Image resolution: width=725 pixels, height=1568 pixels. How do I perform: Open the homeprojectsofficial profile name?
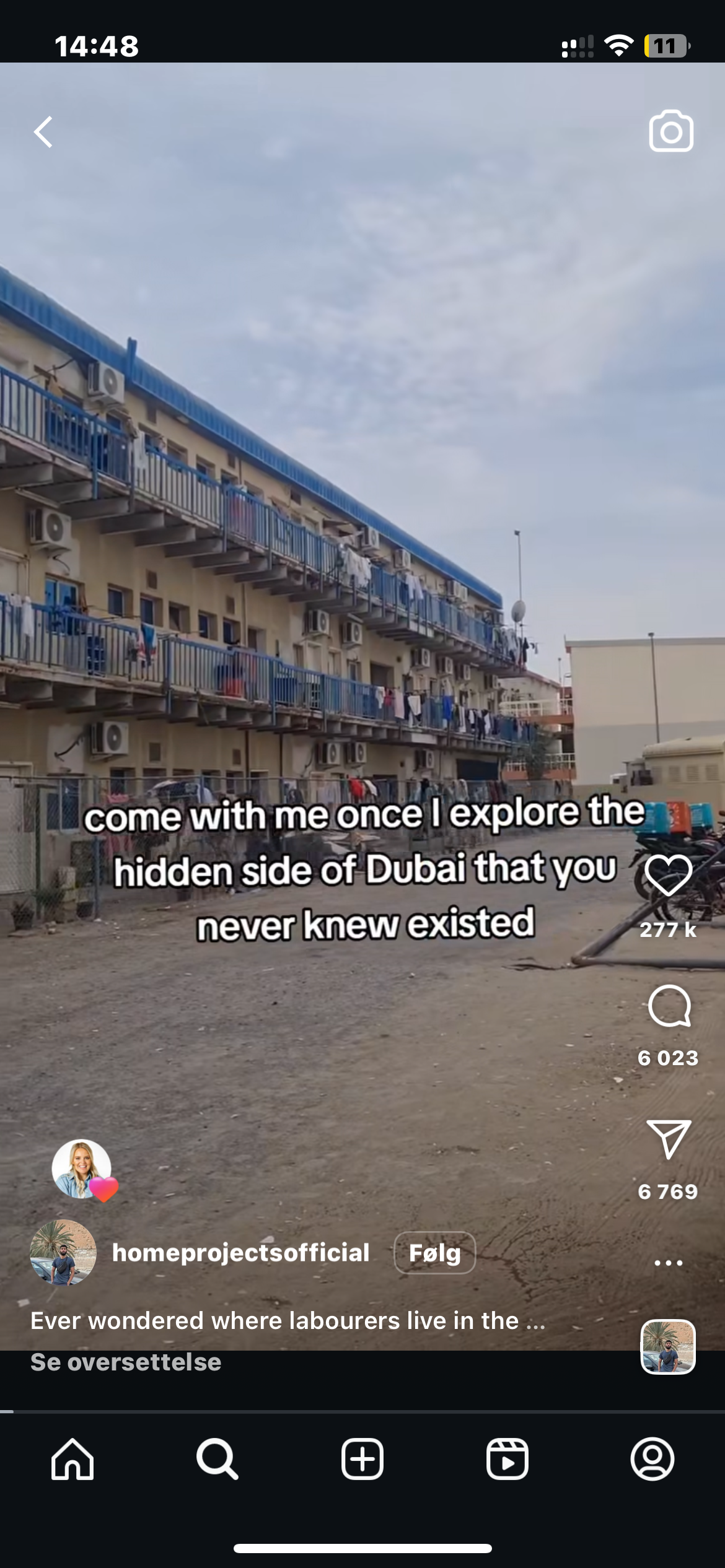[240, 1252]
